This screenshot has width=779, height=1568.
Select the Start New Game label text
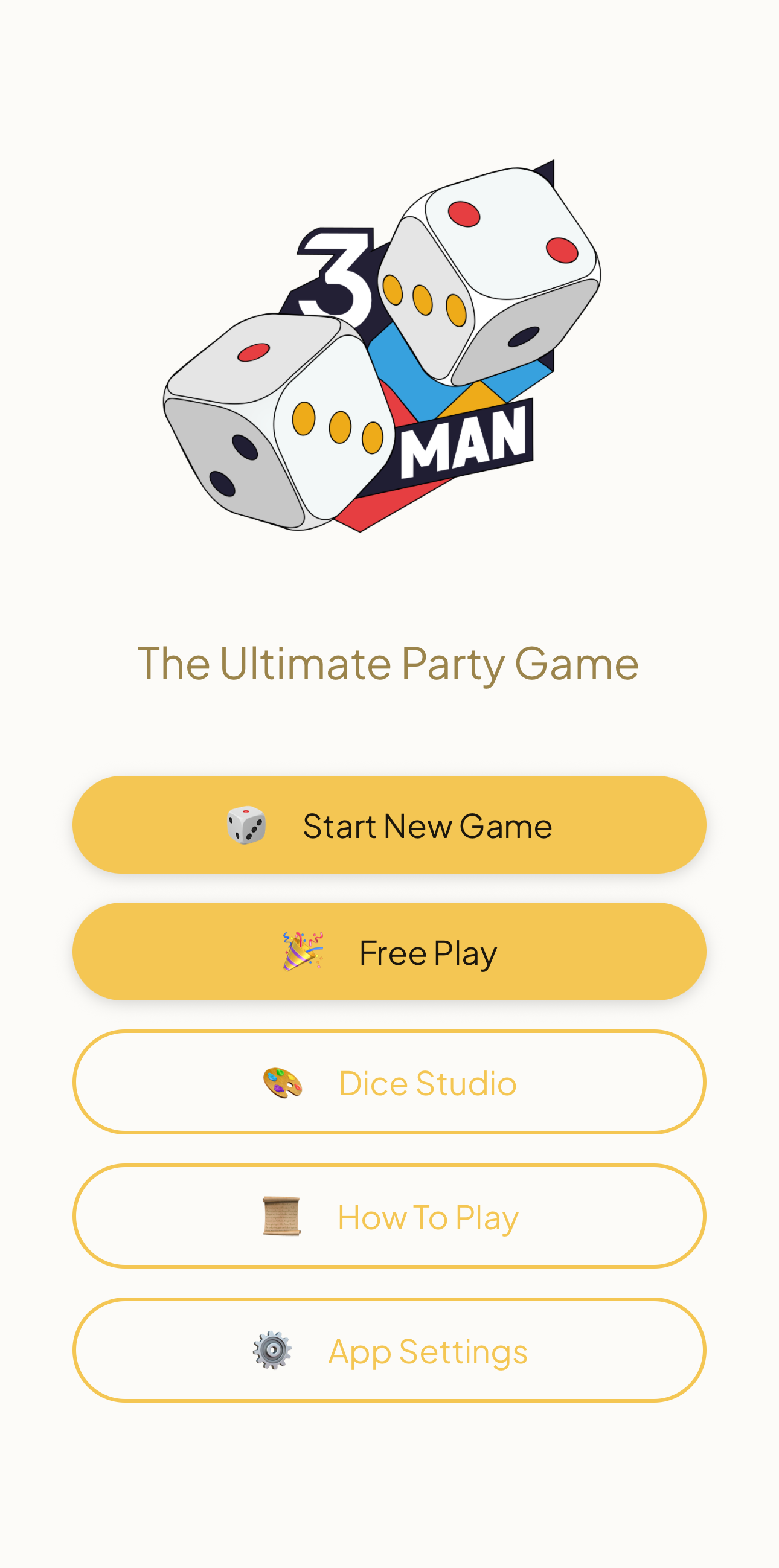[428, 825]
